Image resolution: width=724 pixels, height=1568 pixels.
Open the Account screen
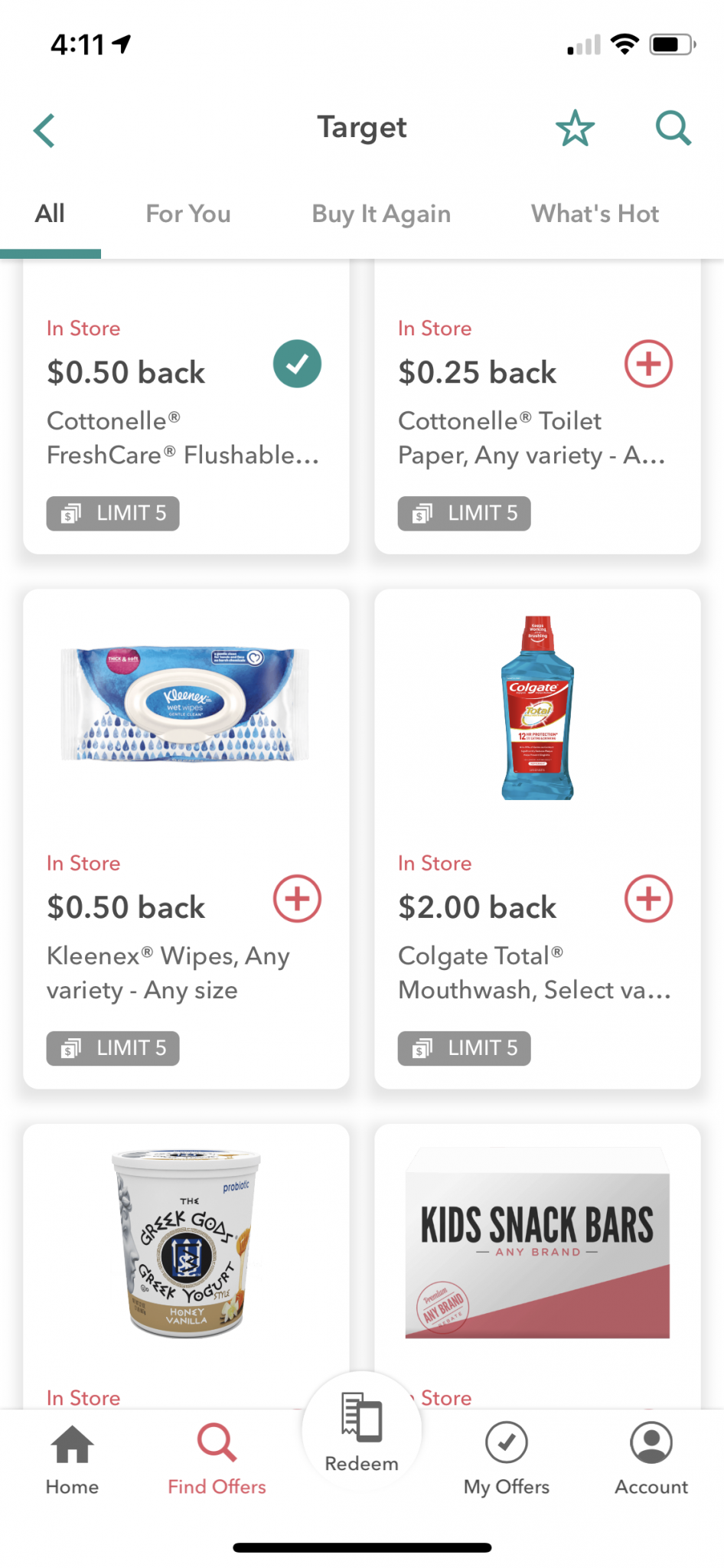point(650,1457)
